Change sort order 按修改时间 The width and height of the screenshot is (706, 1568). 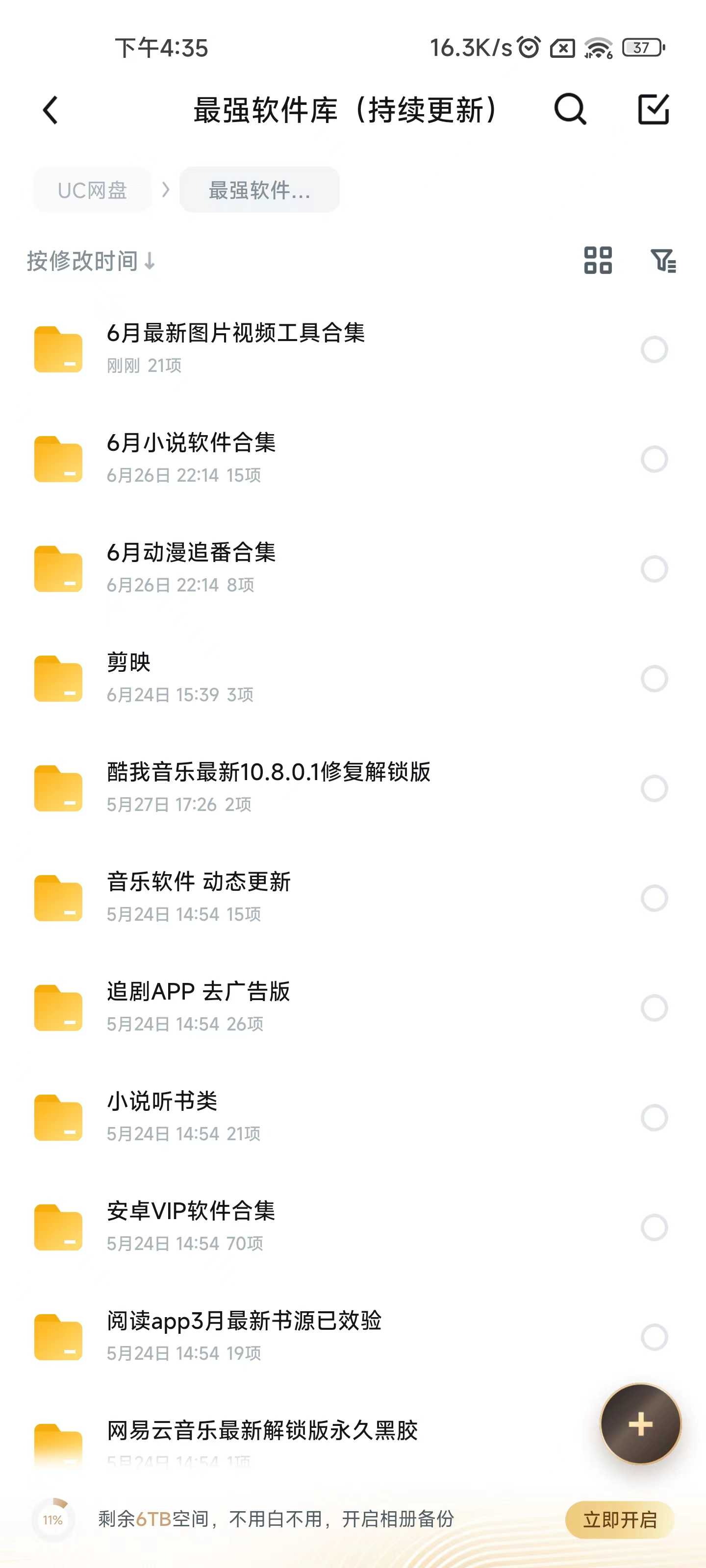tap(91, 261)
